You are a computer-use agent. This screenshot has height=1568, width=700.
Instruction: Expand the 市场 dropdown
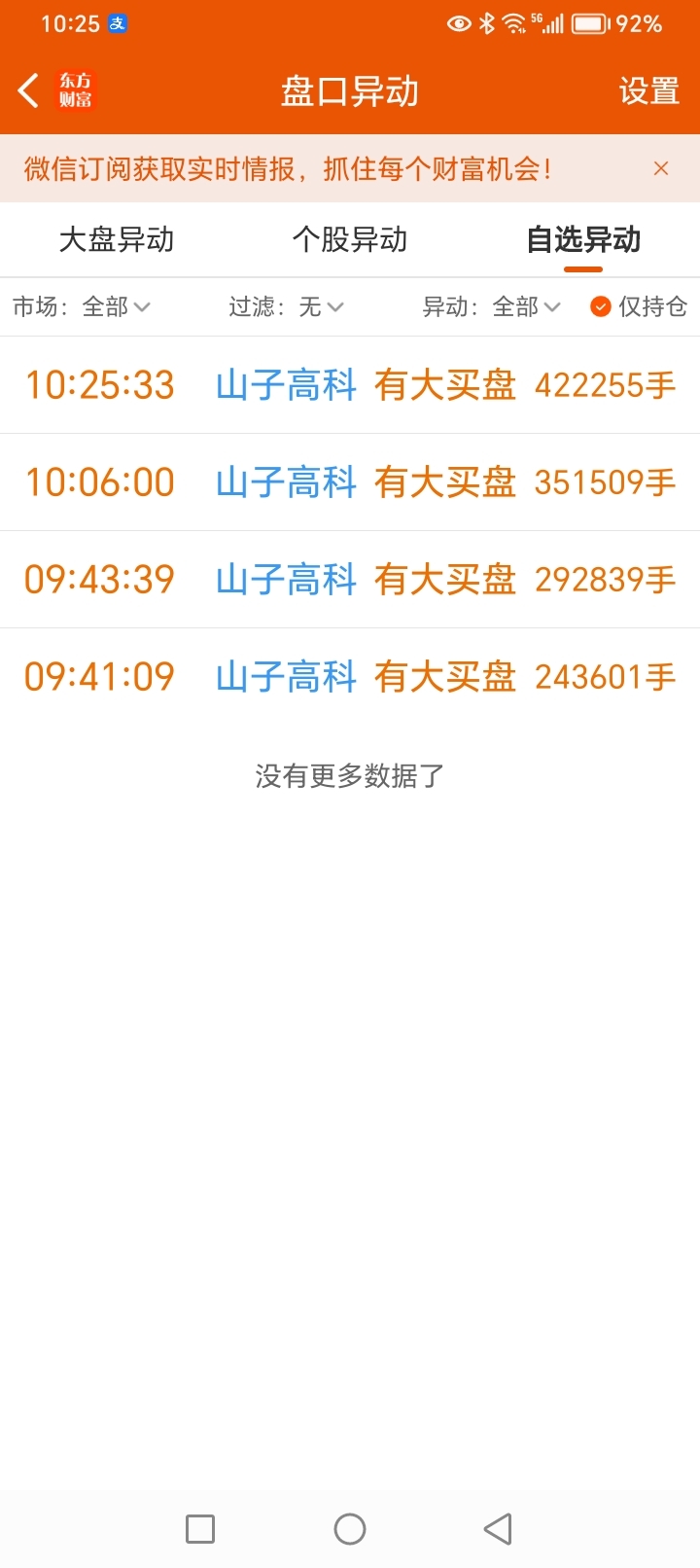click(x=82, y=306)
